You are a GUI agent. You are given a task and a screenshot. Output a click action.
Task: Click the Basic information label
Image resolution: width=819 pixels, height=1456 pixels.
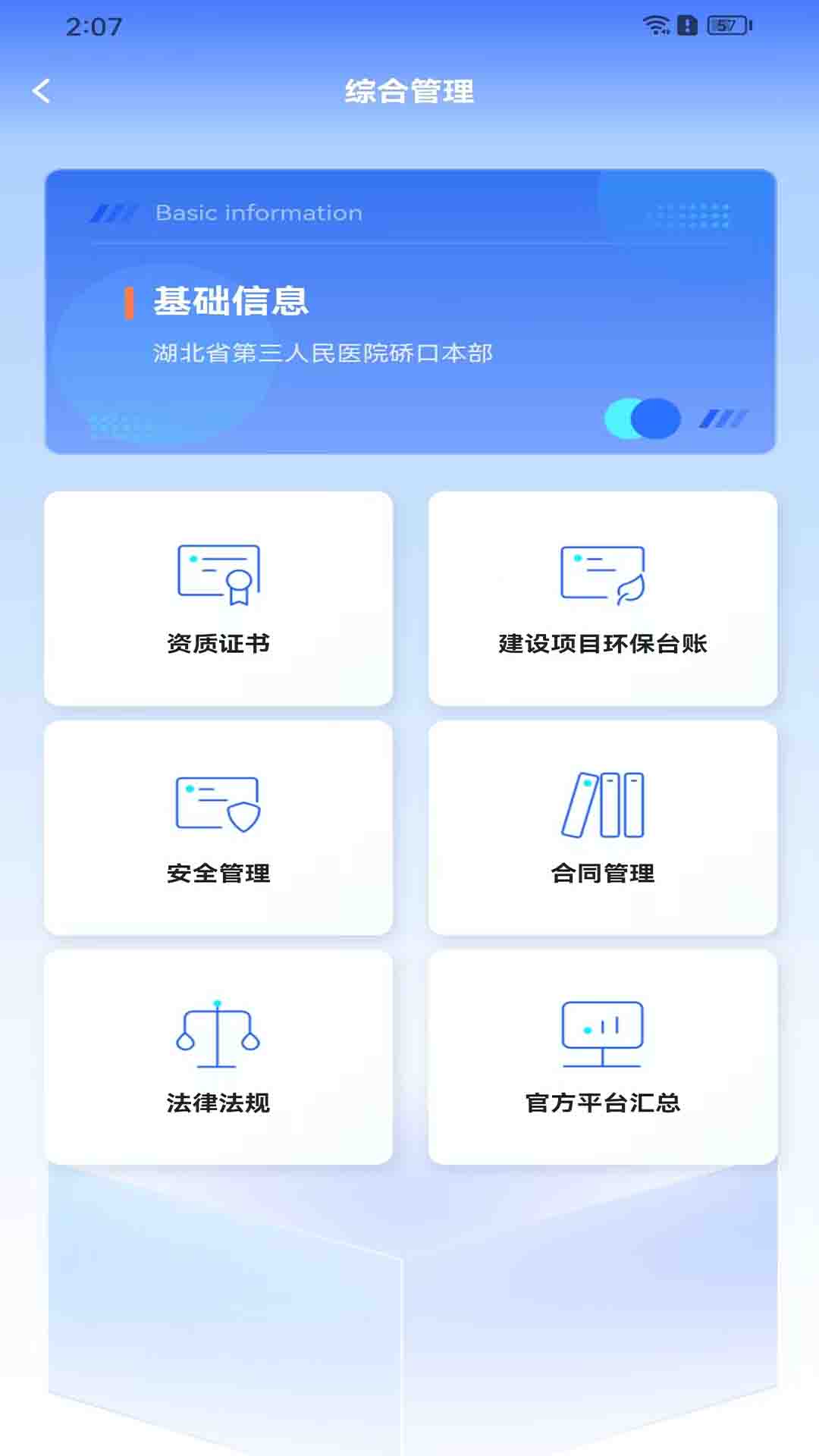tap(258, 212)
